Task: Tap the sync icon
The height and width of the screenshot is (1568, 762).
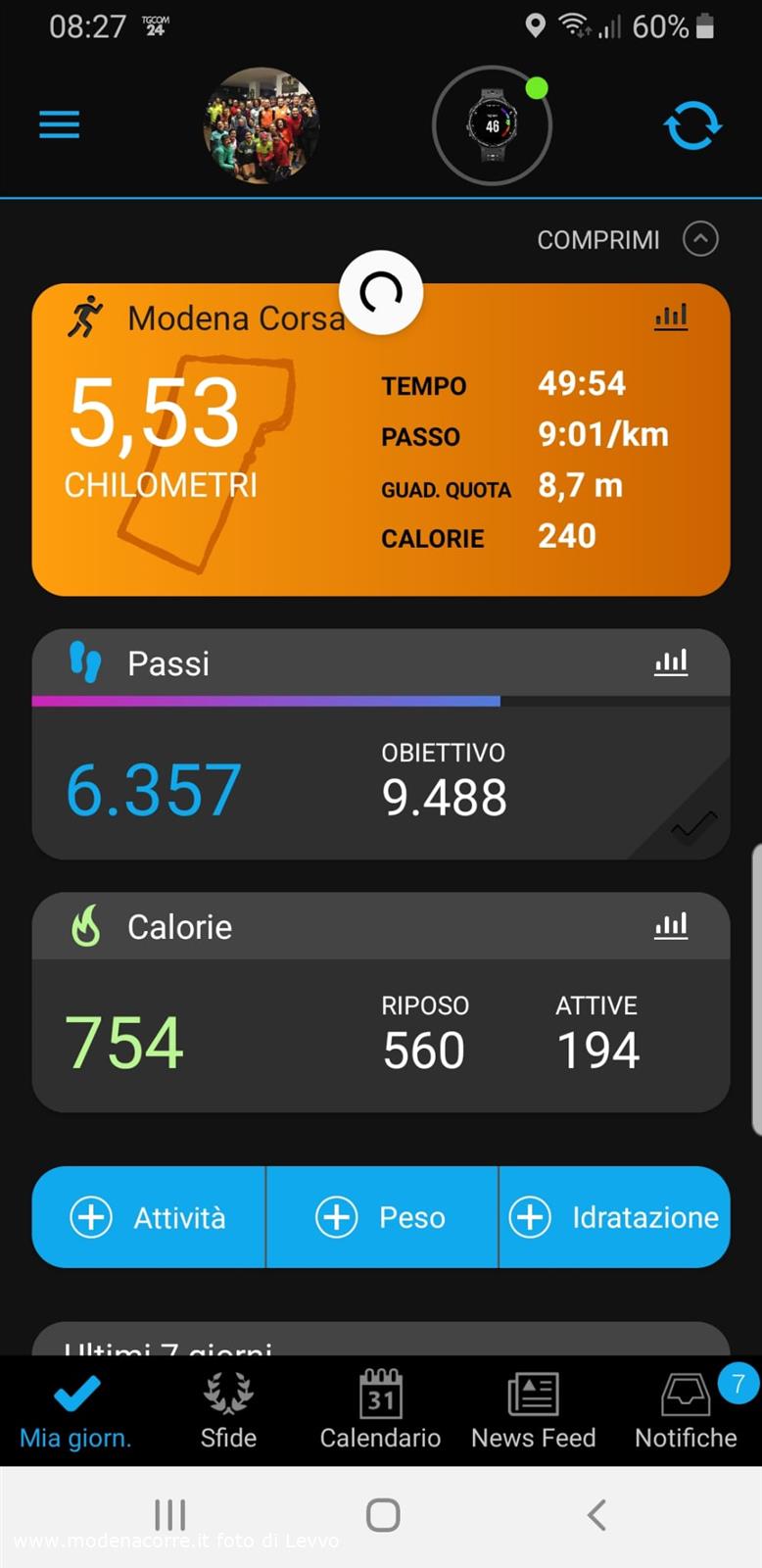Action: click(692, 125)
